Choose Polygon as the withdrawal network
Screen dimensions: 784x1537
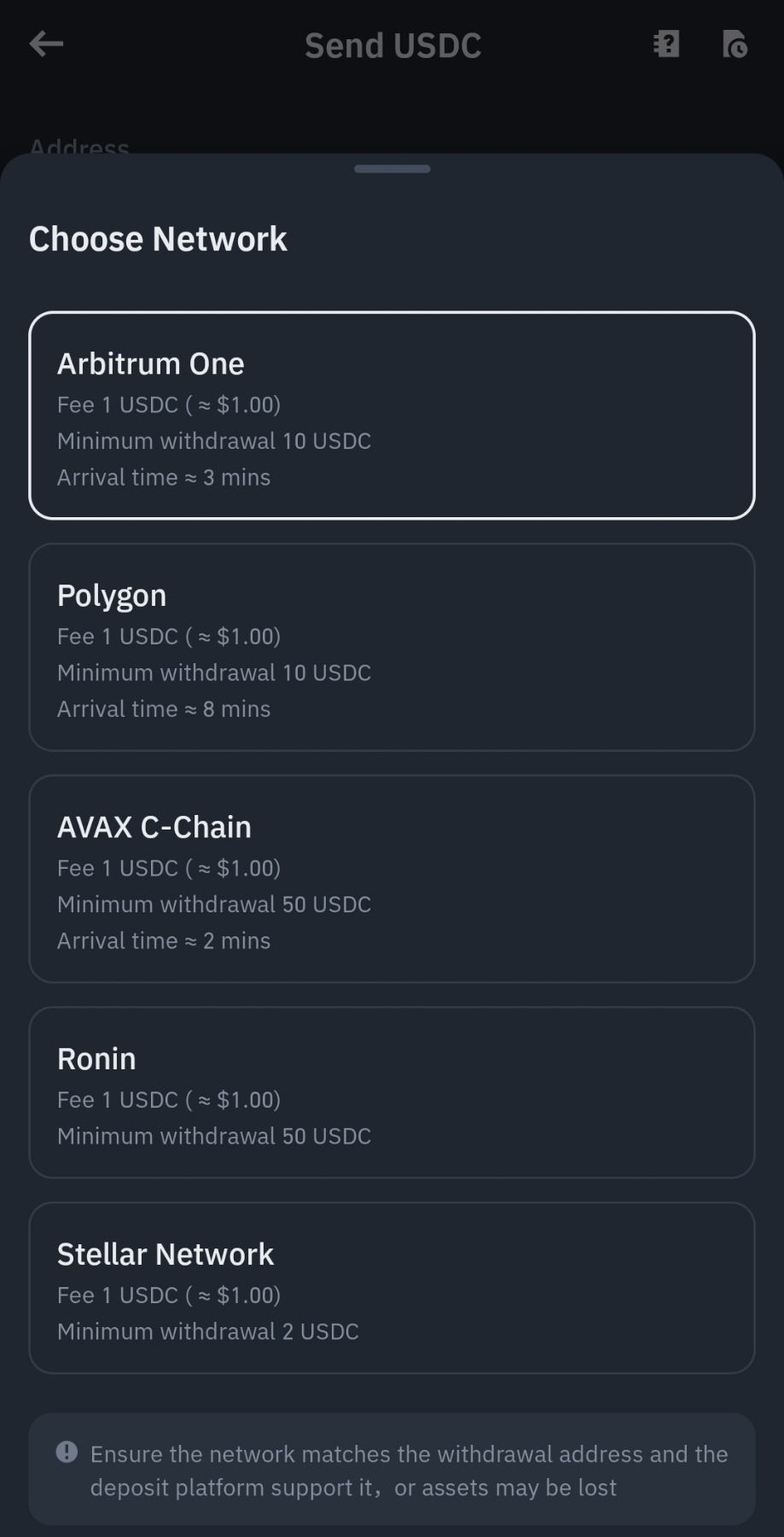tap(392, 648)
